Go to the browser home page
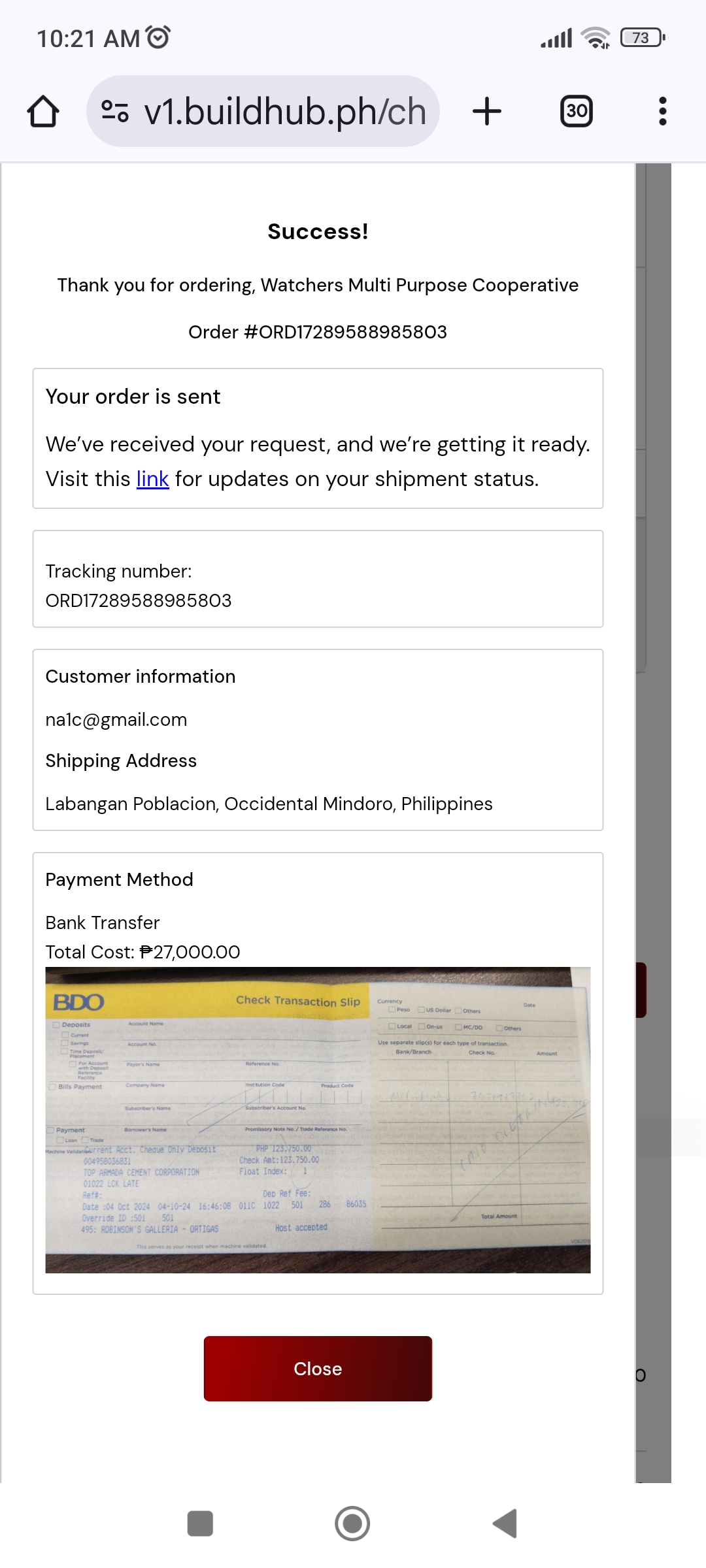The height and width of the screenshot is (1568, 706). (43, 111)
